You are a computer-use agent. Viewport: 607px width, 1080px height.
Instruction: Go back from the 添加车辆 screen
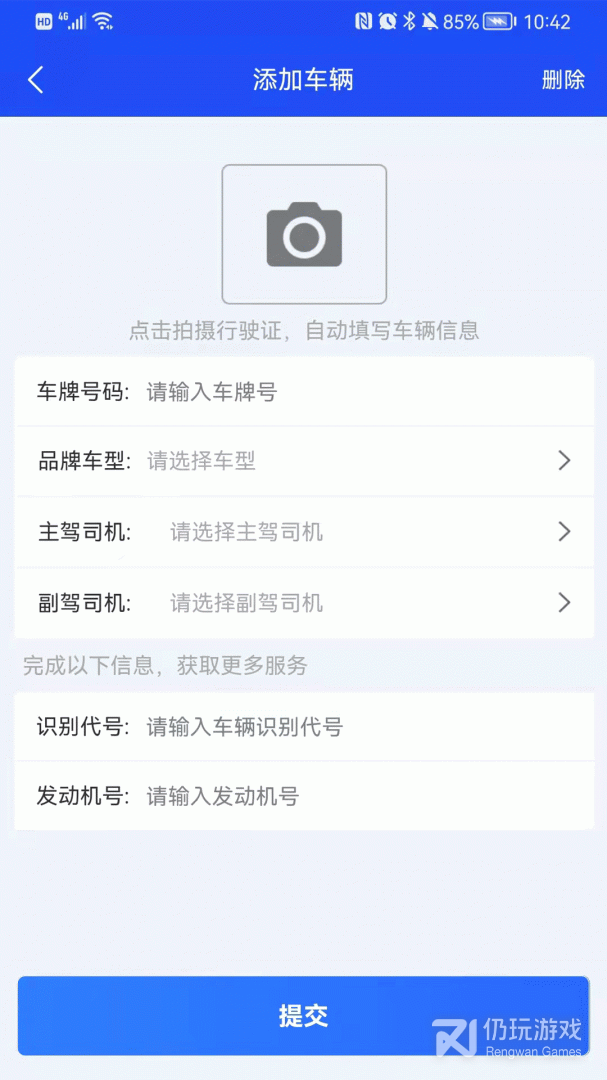[36, 80]
